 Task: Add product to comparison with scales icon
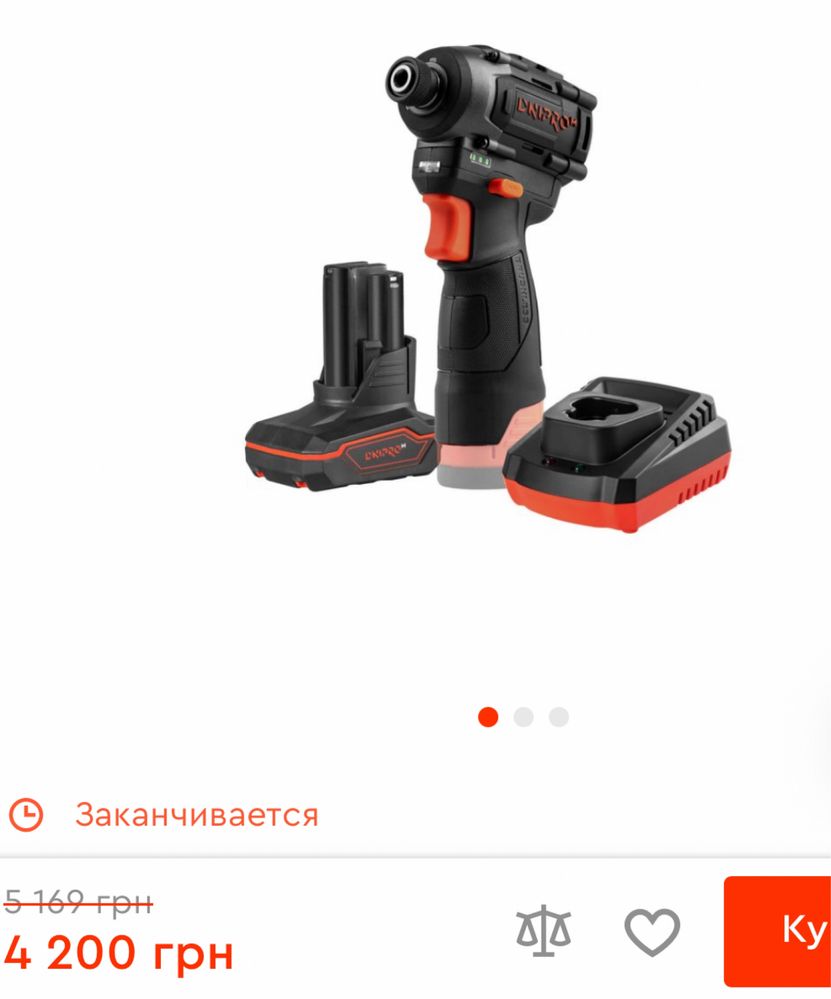(543, 931)
